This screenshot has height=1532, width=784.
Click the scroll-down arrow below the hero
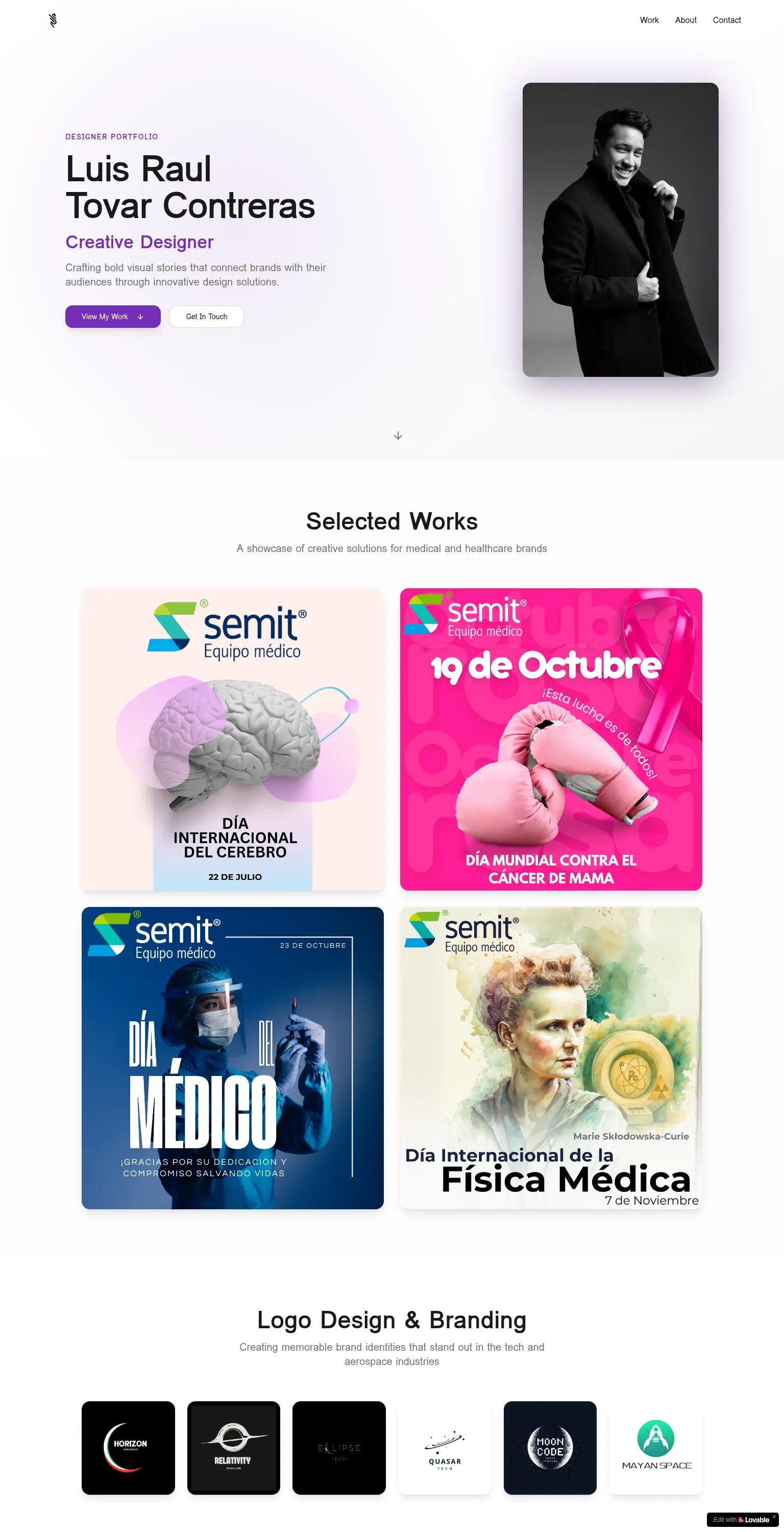click(398, 436)
